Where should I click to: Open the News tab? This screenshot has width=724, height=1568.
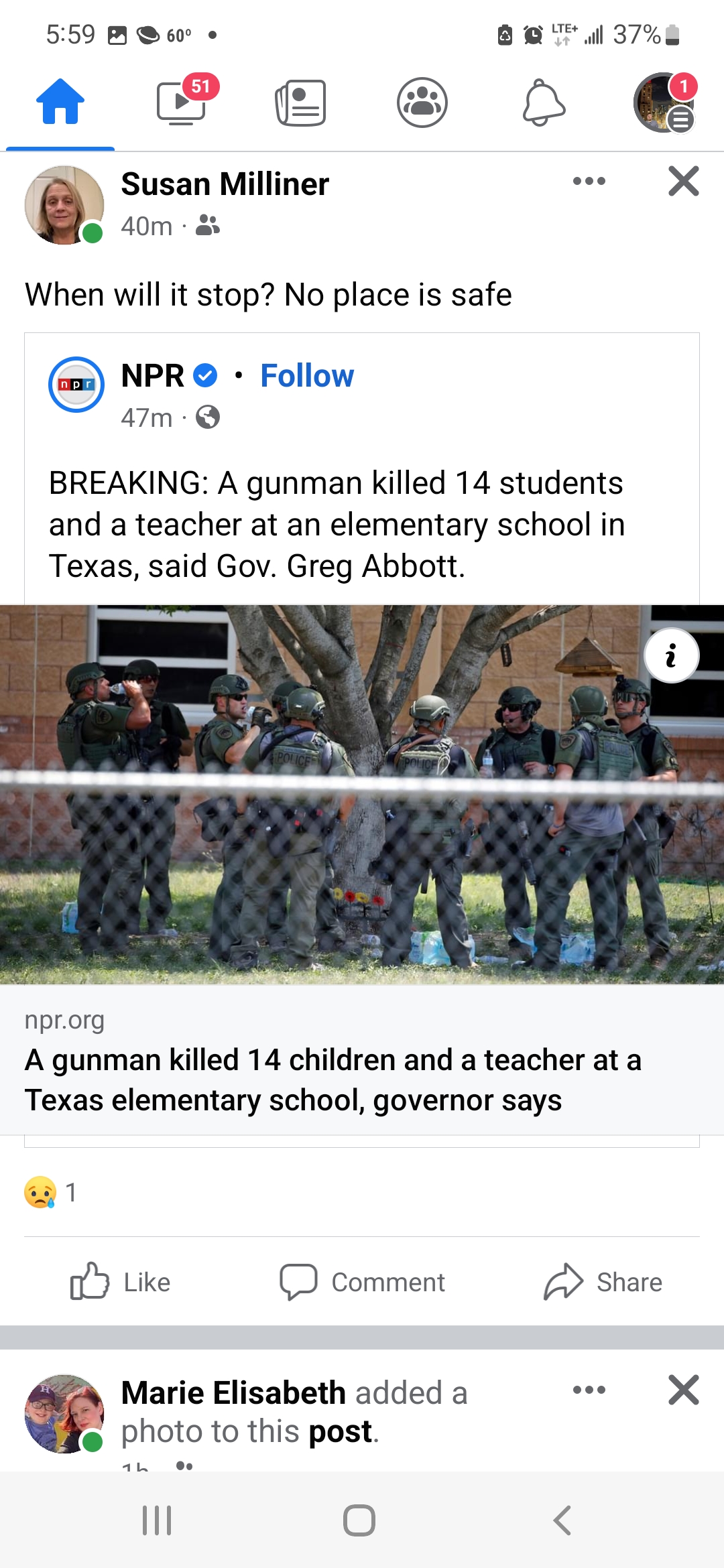tap(301, 103)
